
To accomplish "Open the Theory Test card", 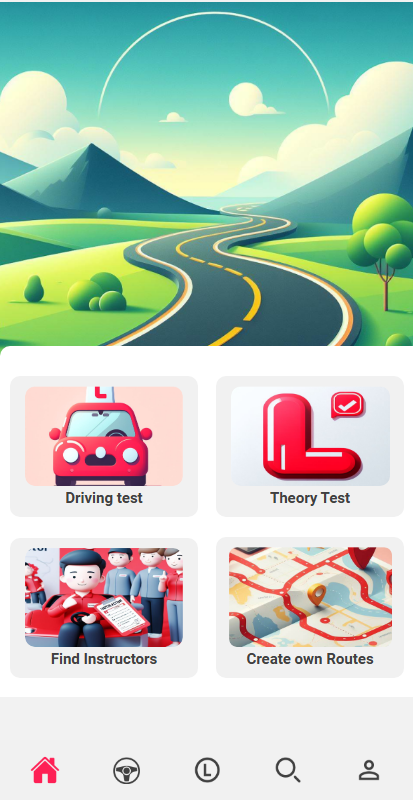I will coord(310,446).
